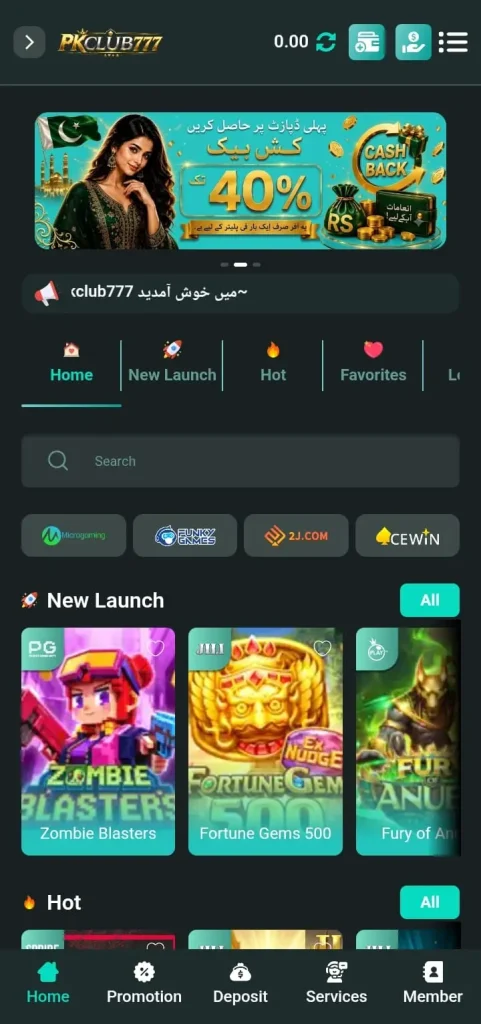Open the withdraw icon in header
The width and height of the screenshot is (481, 1024).
click(x=413, y=42)
